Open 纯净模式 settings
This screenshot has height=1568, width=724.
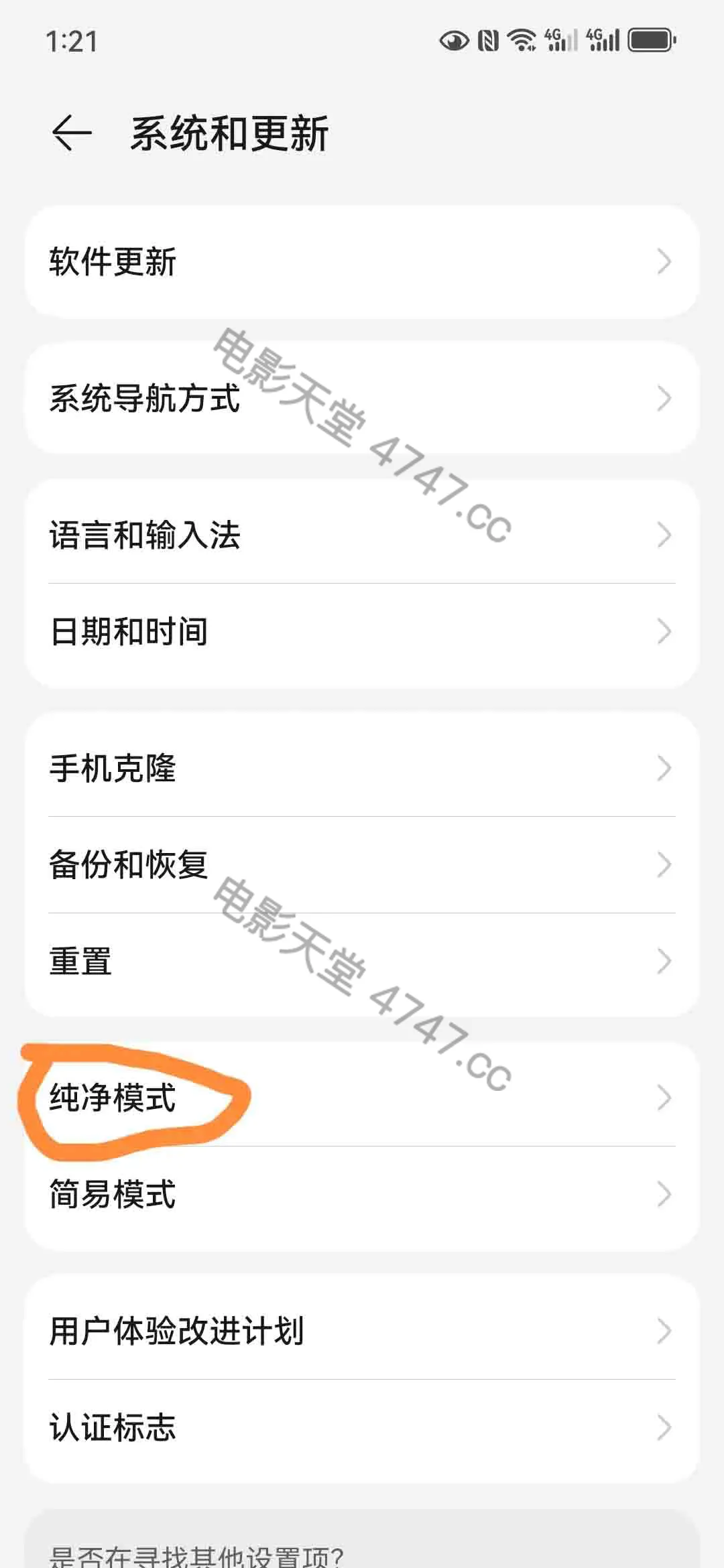tap(362, 1098)
